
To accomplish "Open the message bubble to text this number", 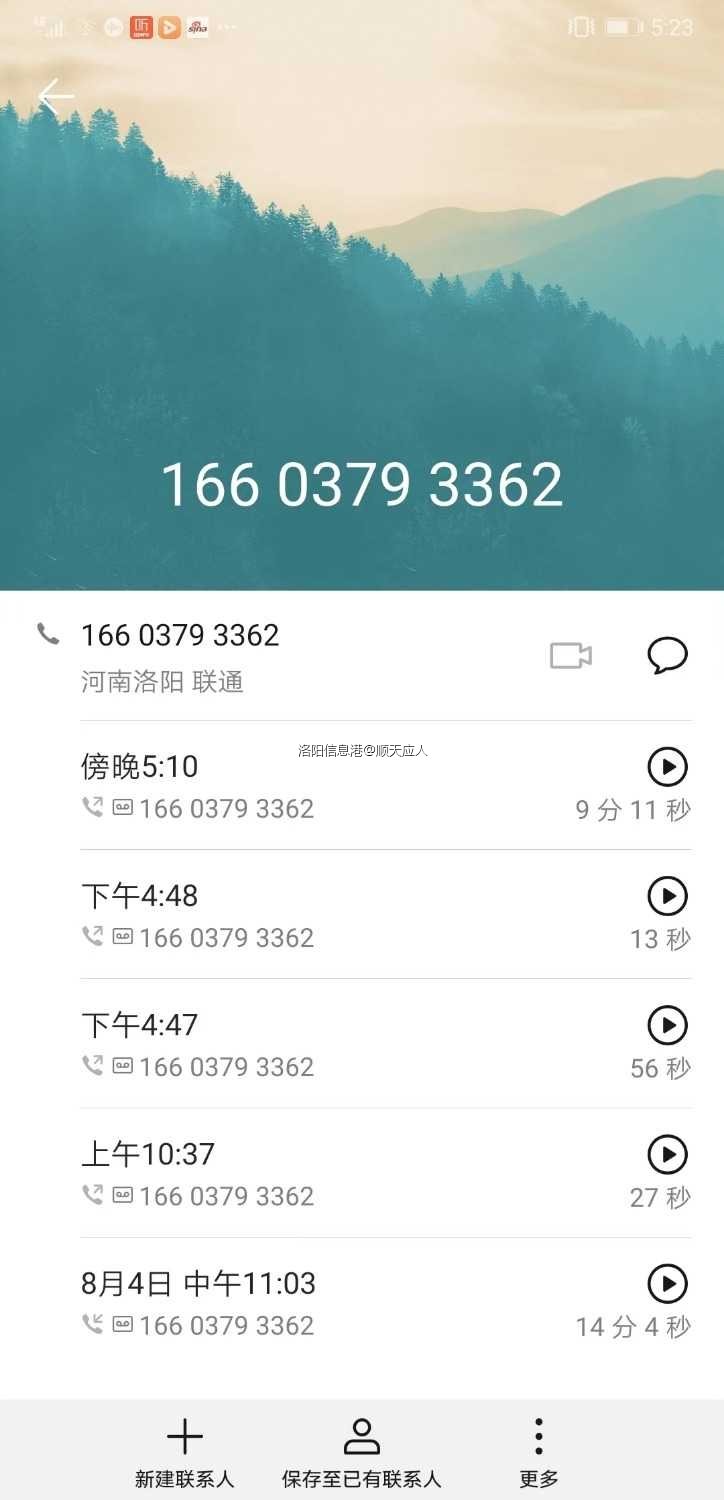I will pyautogui.click(x=668, y=656).
